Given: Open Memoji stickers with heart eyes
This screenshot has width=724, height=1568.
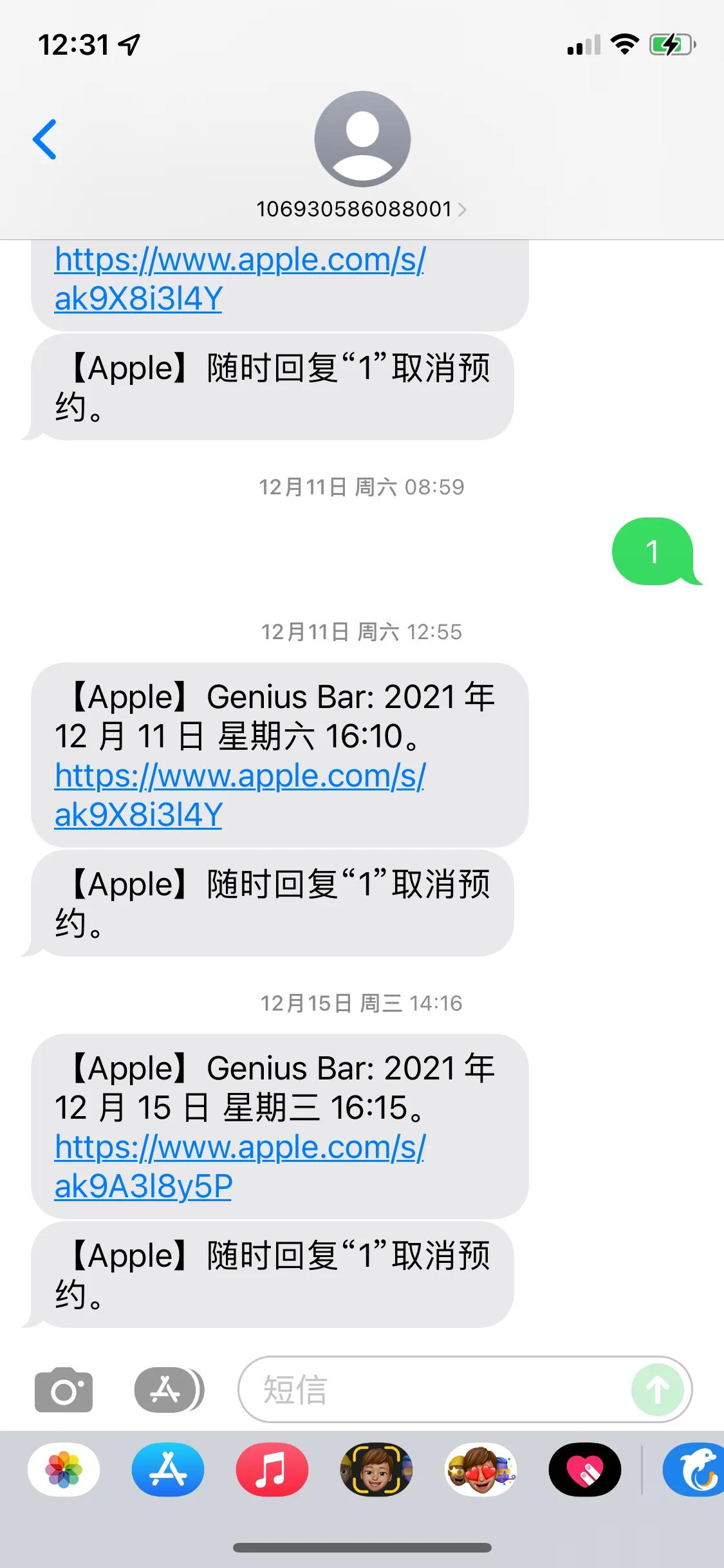Looking at the screenshot, I should (x=481, y=1470).
